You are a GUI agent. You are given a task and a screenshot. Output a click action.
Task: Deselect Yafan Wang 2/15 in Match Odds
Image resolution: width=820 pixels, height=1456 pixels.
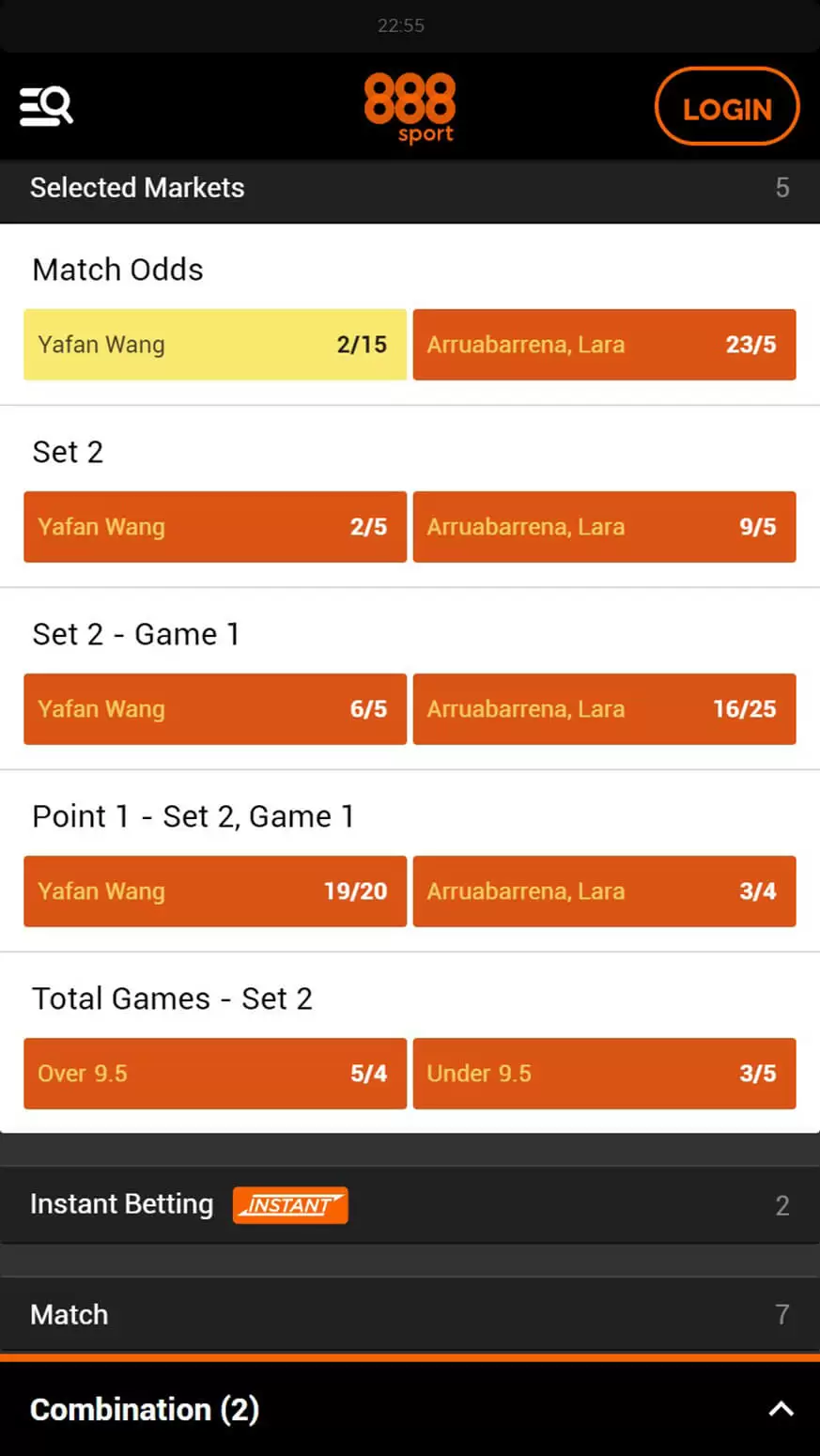point(215,345)
